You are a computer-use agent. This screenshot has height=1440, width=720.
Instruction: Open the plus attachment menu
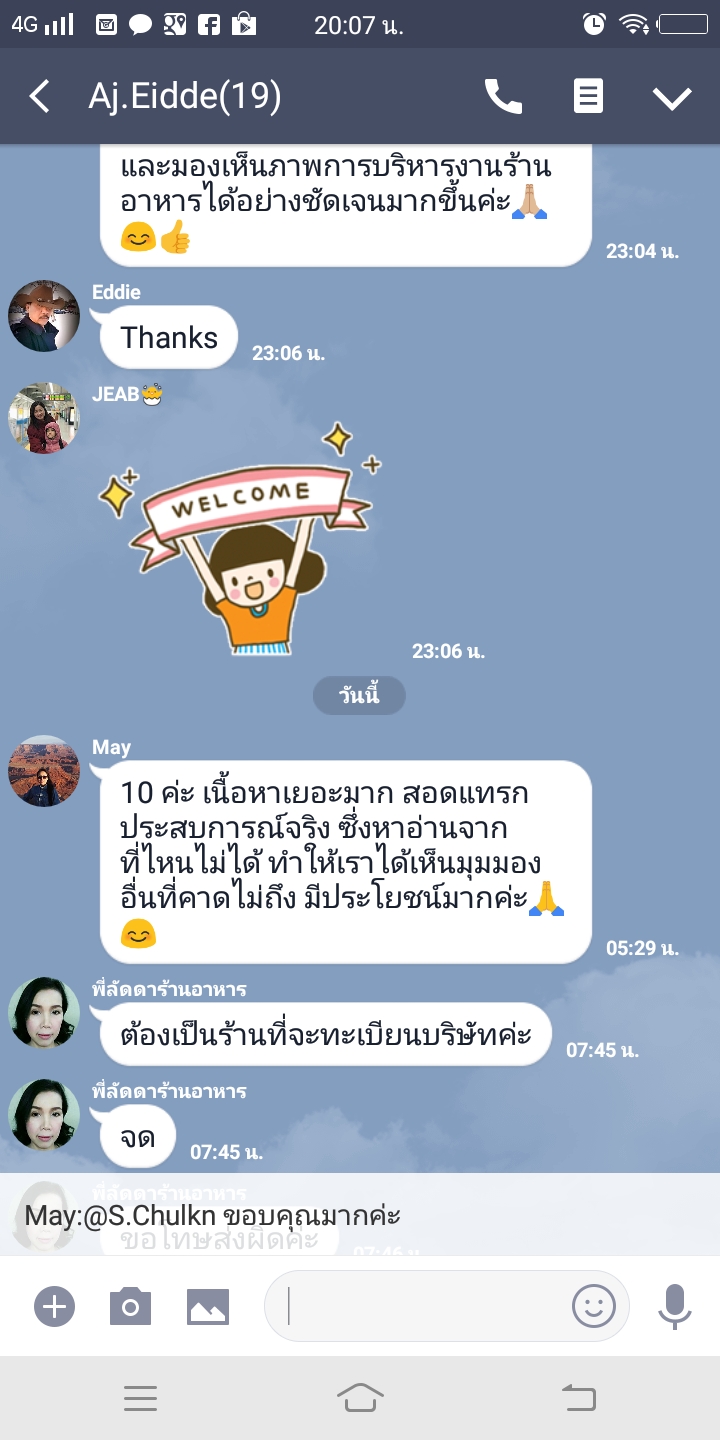pos(54,1306)
